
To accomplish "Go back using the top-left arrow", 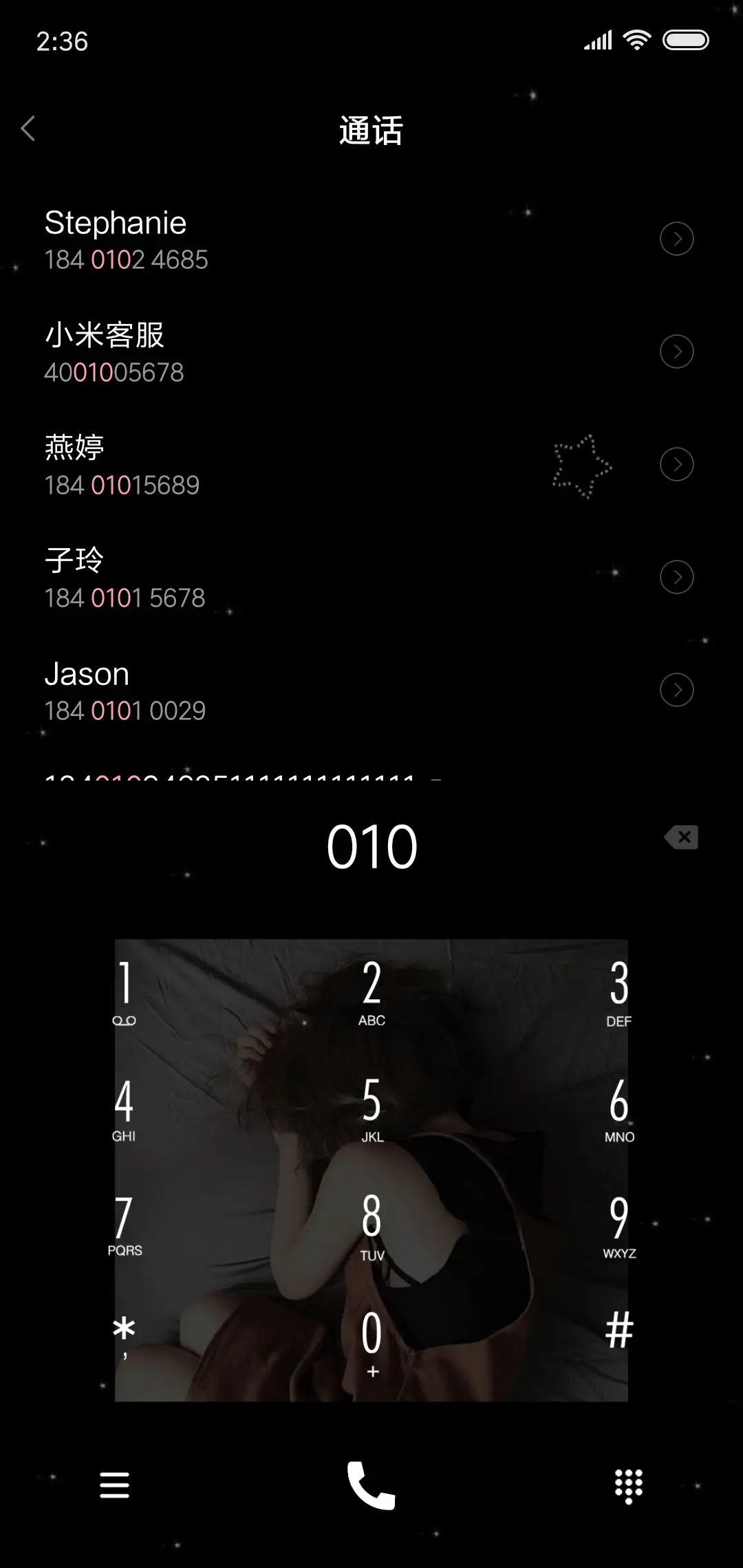I will 29,129.
